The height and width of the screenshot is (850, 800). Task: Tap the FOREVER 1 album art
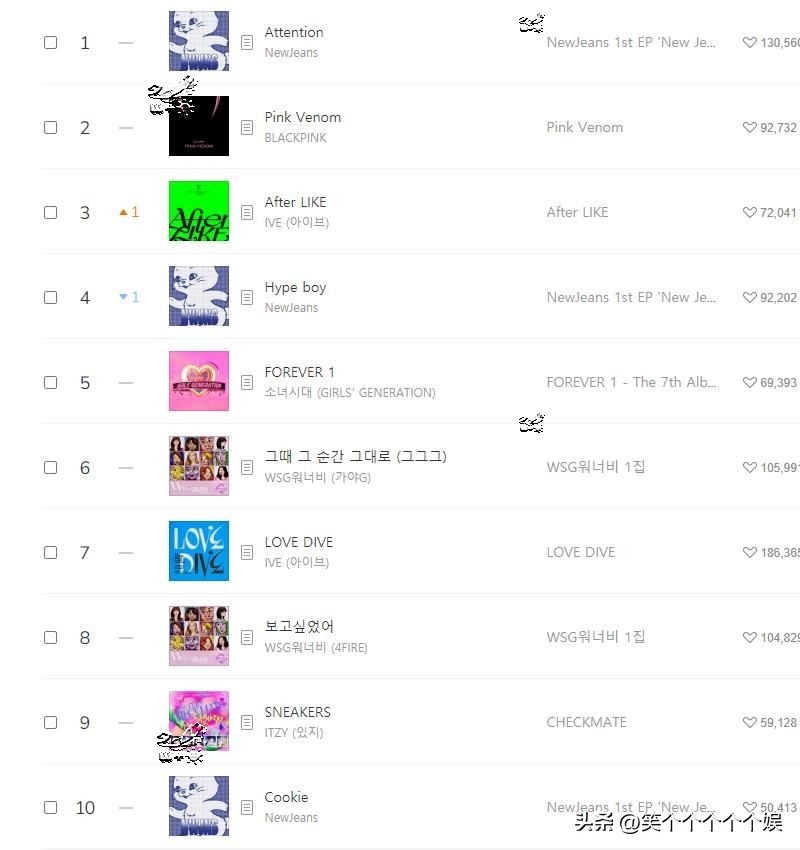199,381
